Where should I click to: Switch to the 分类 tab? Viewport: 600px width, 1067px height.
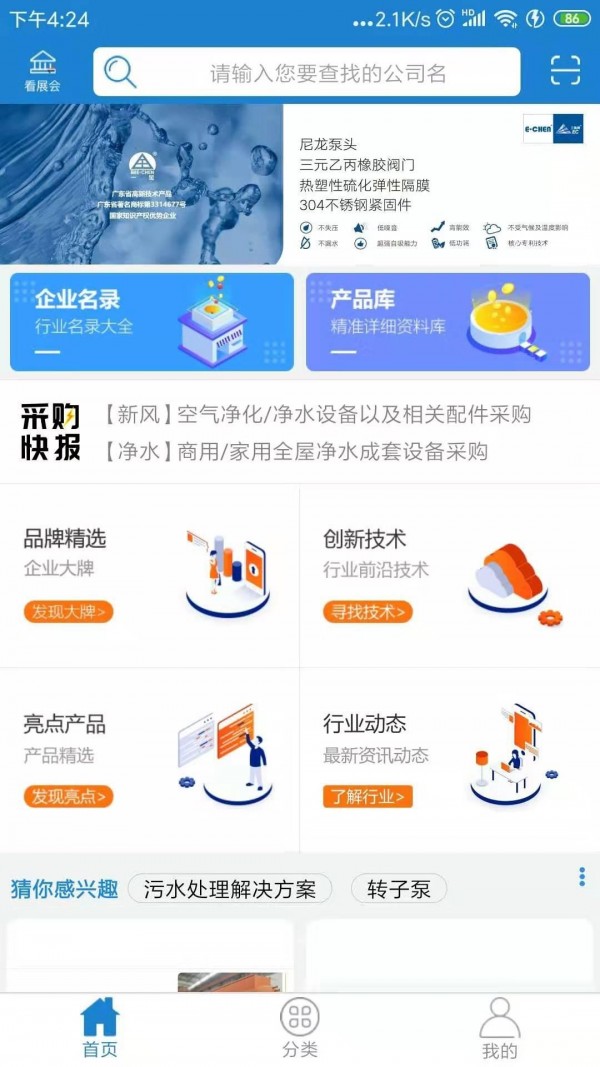(300, 1028)
